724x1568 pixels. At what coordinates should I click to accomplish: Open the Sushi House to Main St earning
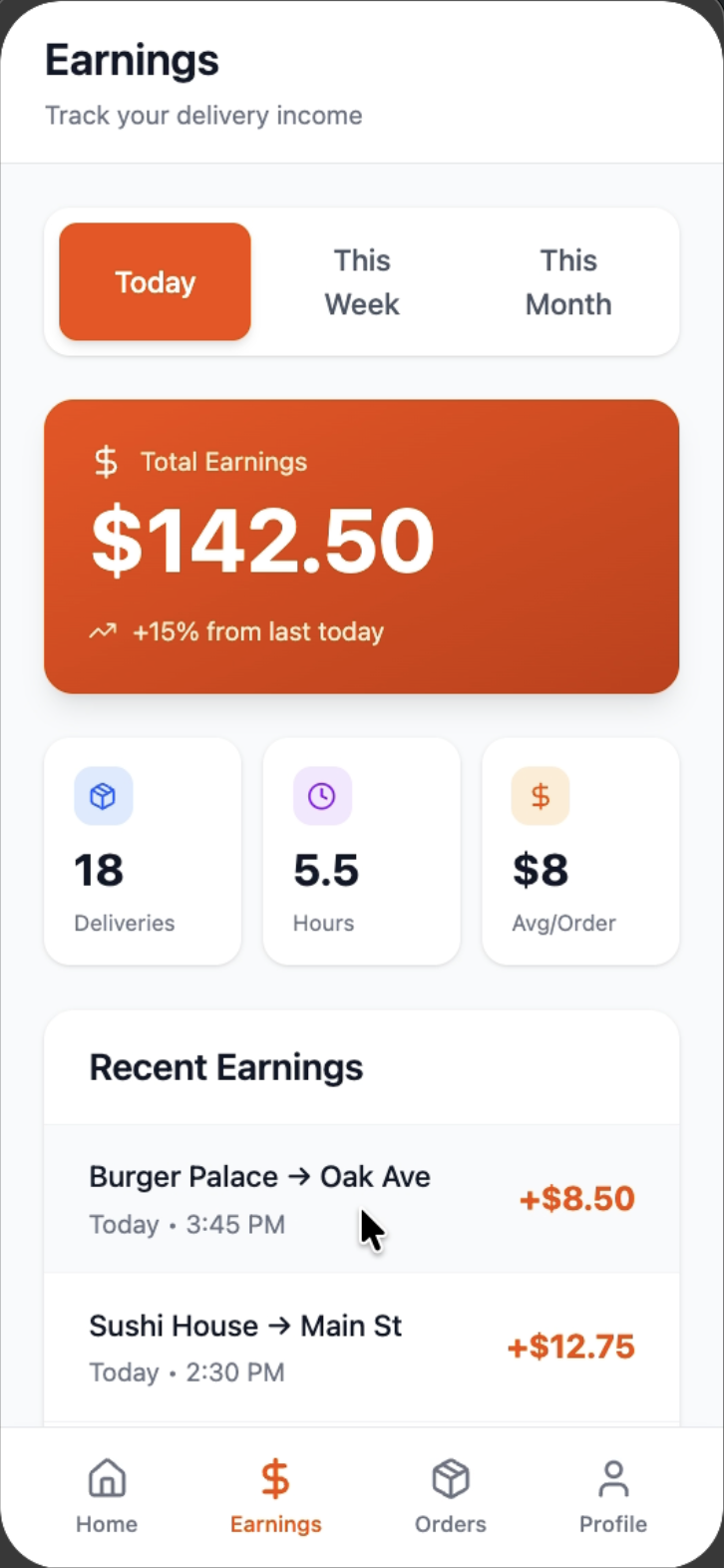[x=362, y=1348]
